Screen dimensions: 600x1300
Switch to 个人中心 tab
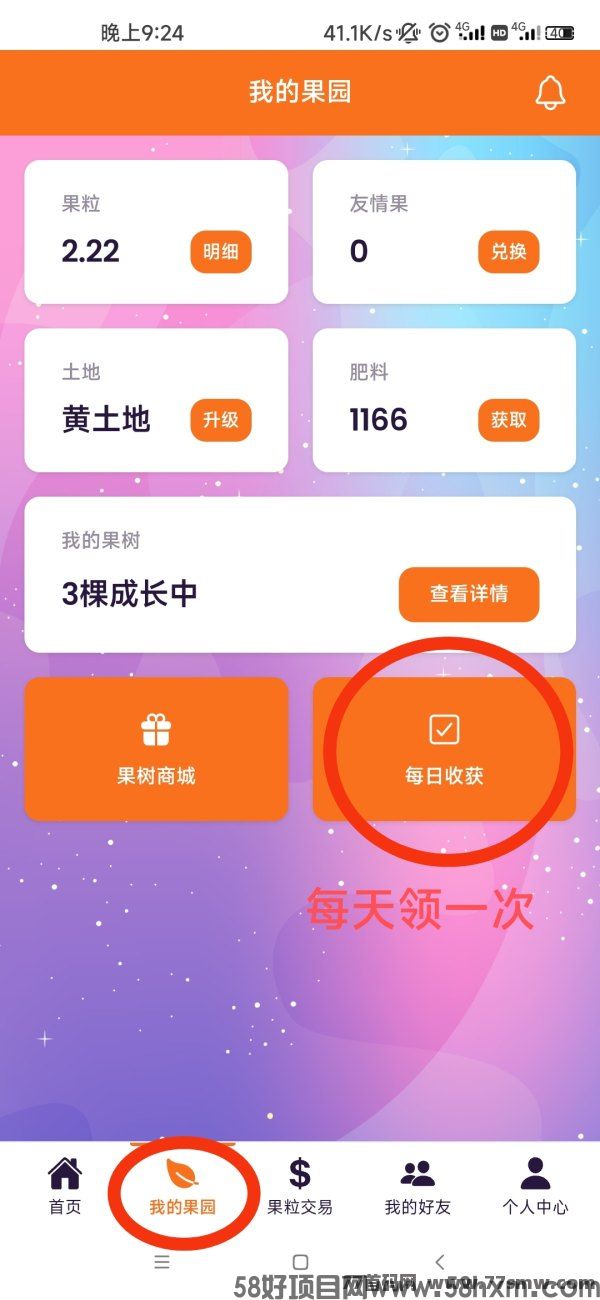coord(535,1187)
